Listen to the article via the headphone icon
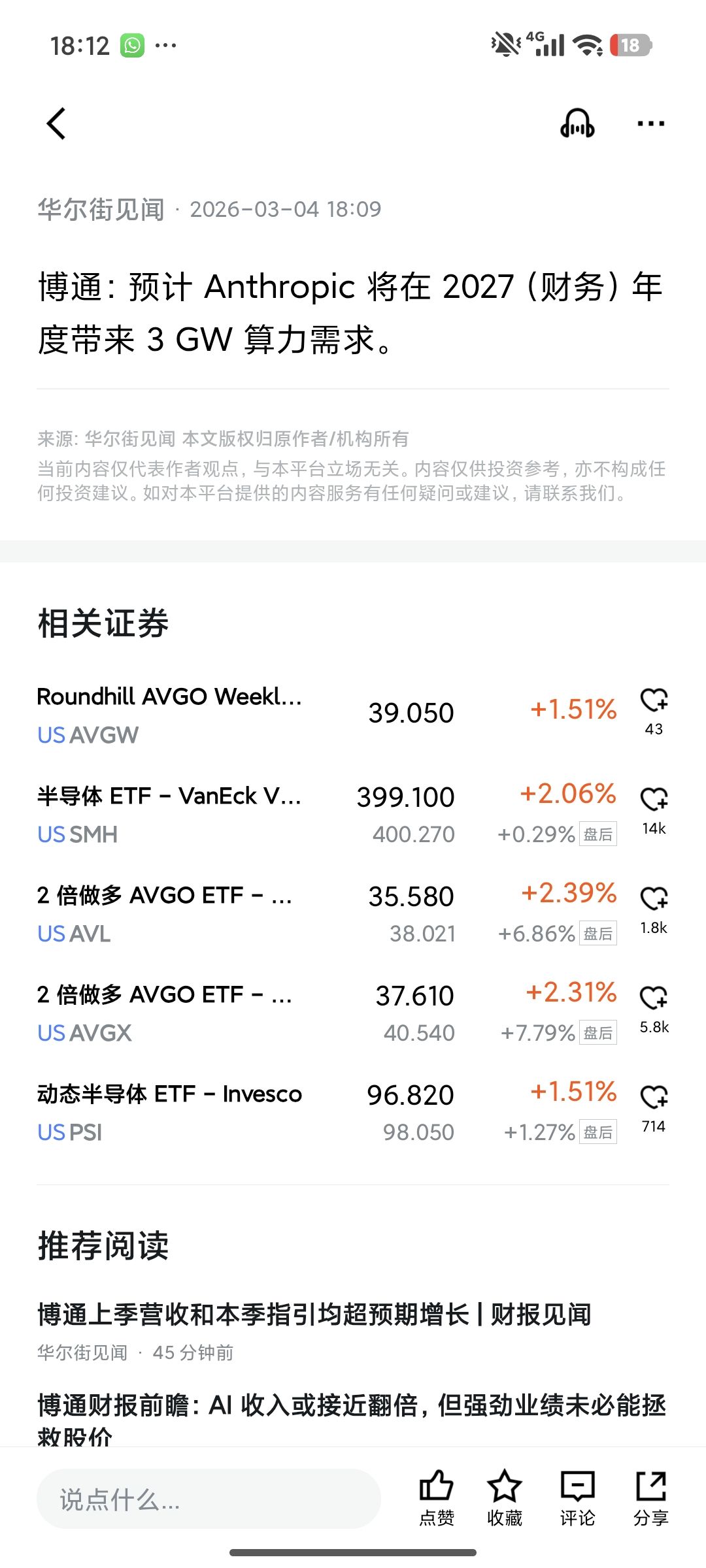Viewport: 706px width, 1568px height. point(577,123)
